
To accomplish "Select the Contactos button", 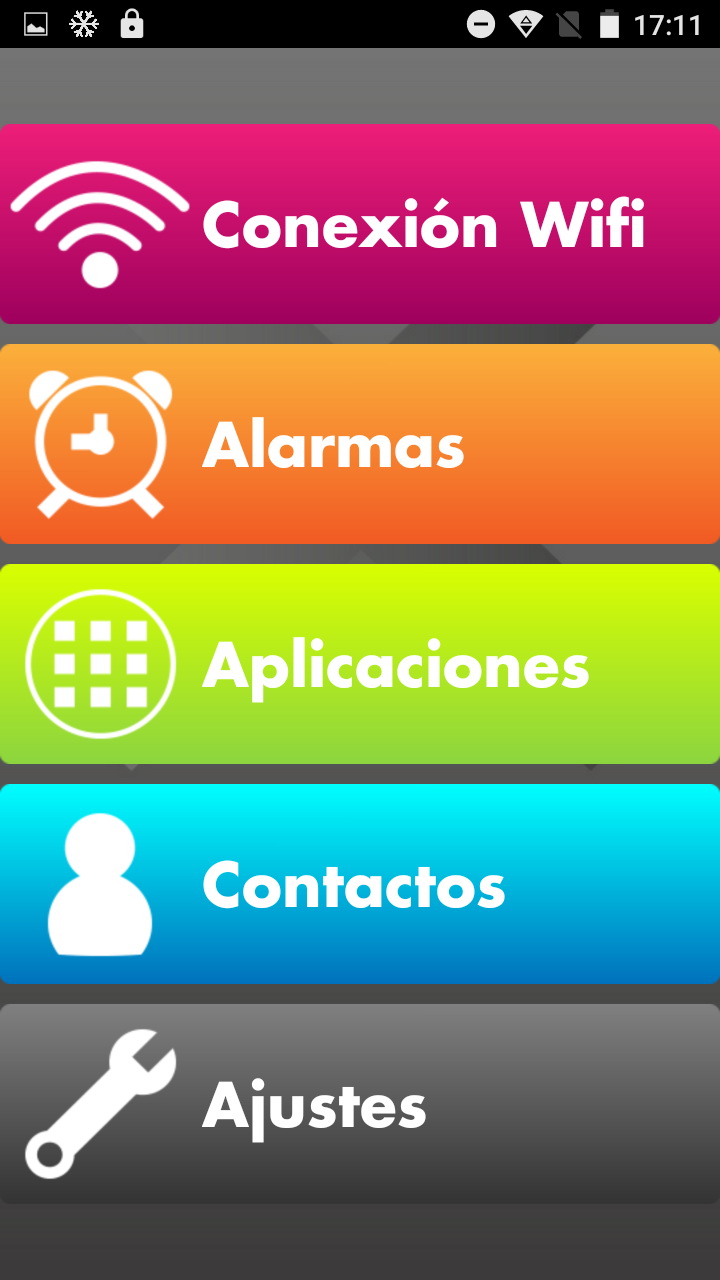I will [x=360, y=884].
